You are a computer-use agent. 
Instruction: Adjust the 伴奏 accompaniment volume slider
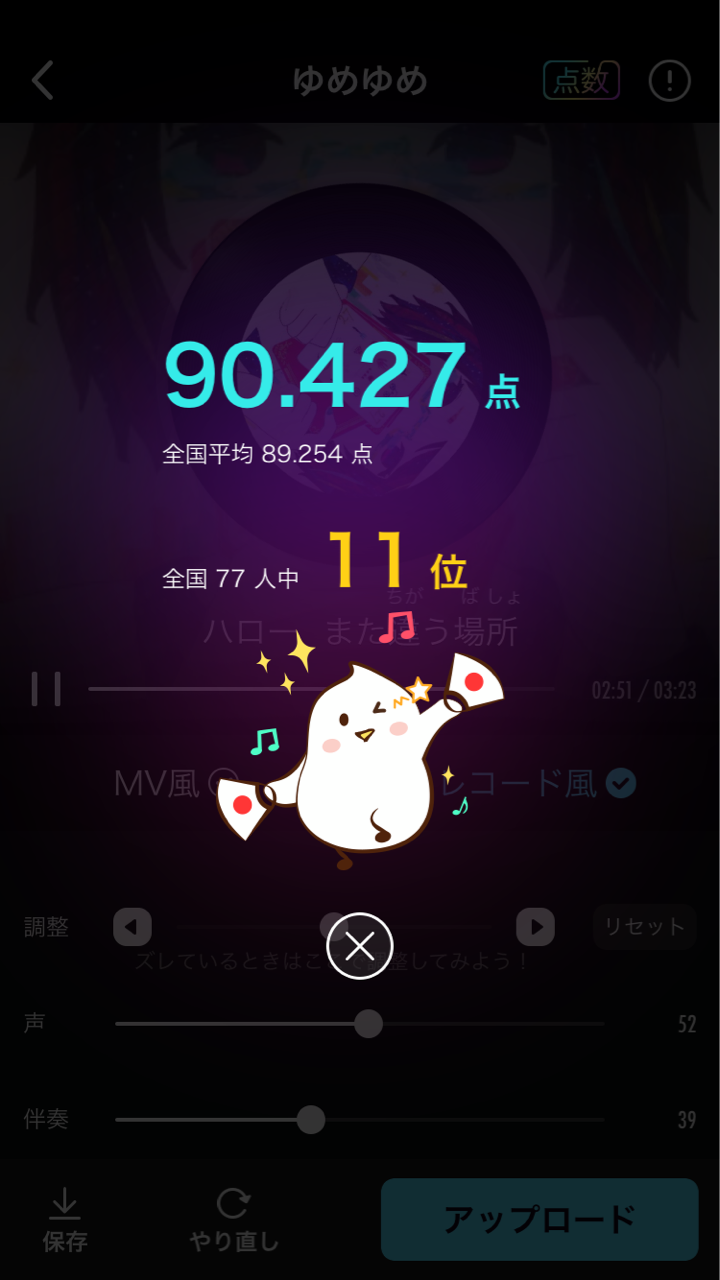click(360, 1120)
